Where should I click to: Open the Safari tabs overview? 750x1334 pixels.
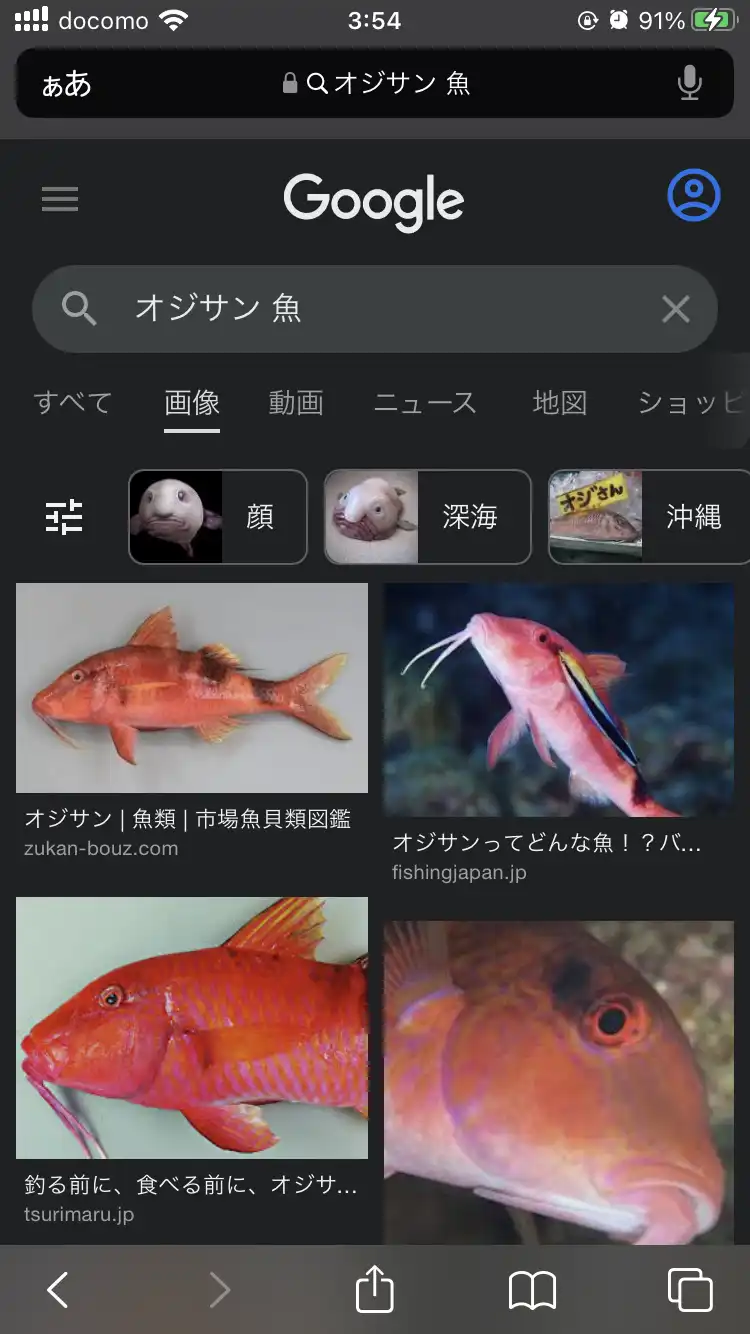point(689,1289)
